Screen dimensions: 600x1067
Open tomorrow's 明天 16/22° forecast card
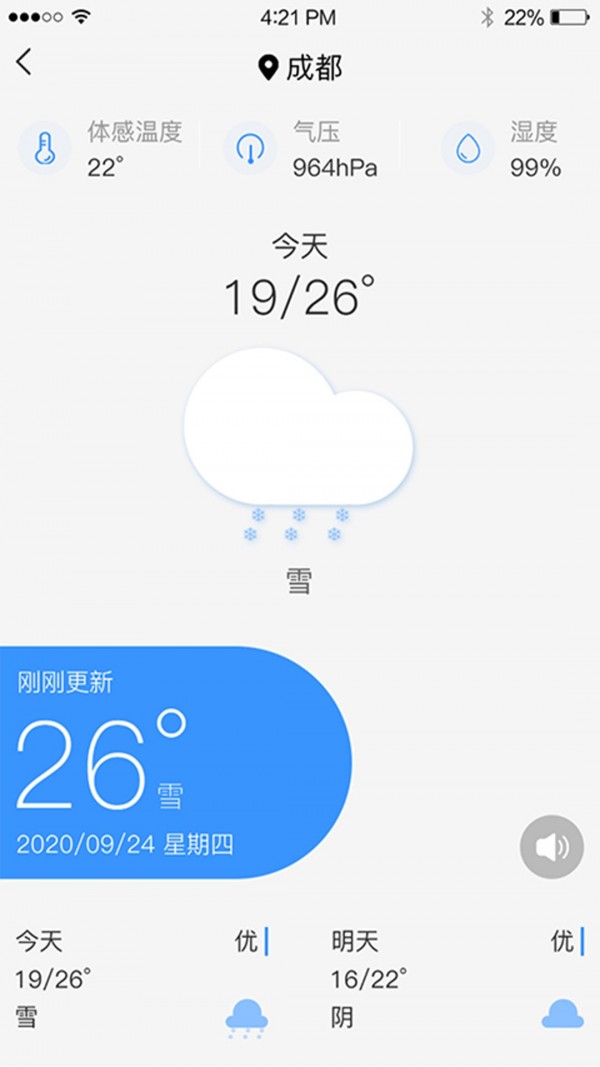pos(457,980)
